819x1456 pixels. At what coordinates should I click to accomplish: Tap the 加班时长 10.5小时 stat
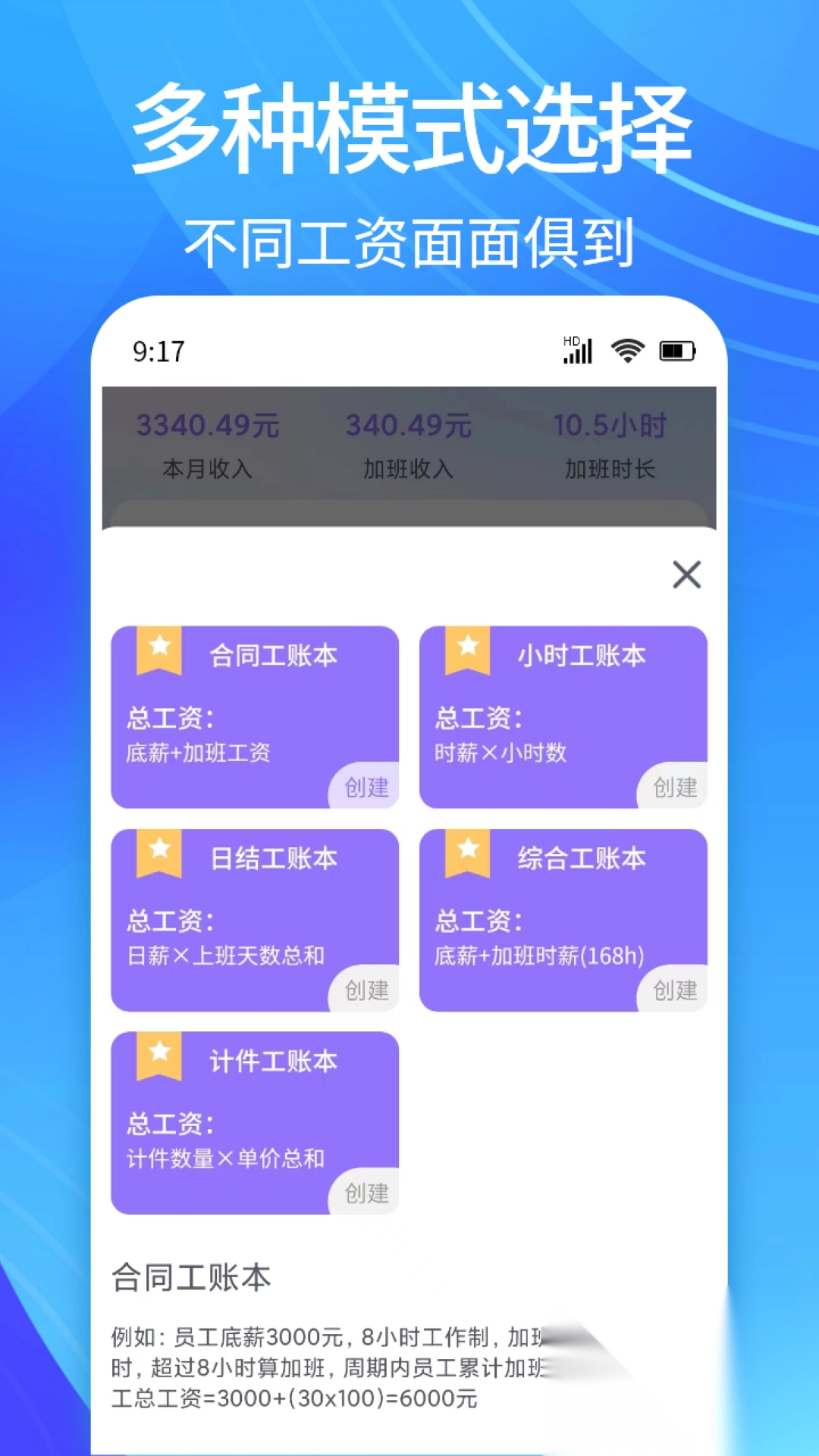[x=608, y=425]
